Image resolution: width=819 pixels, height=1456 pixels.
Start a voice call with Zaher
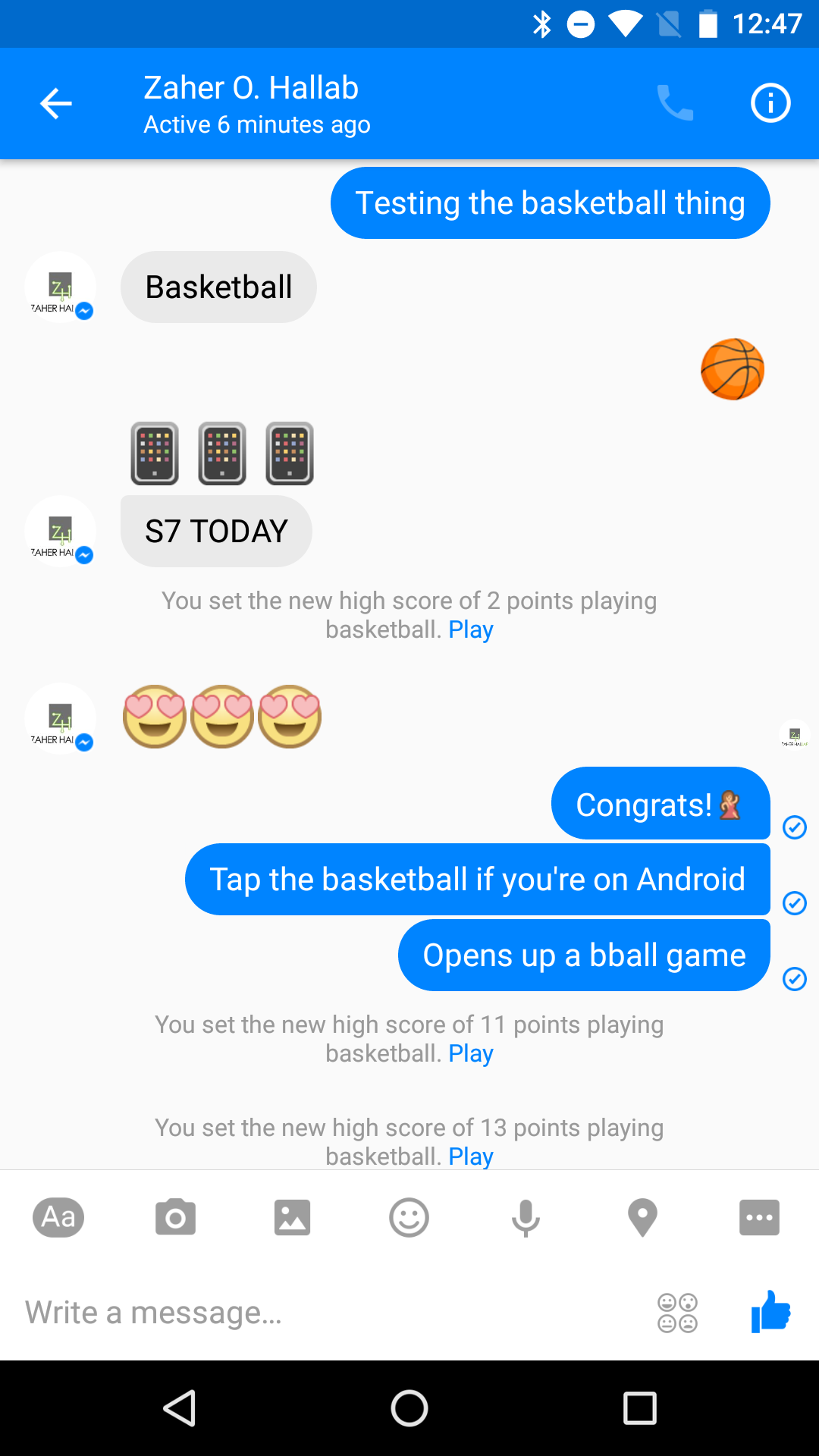(x=675, y=103)
